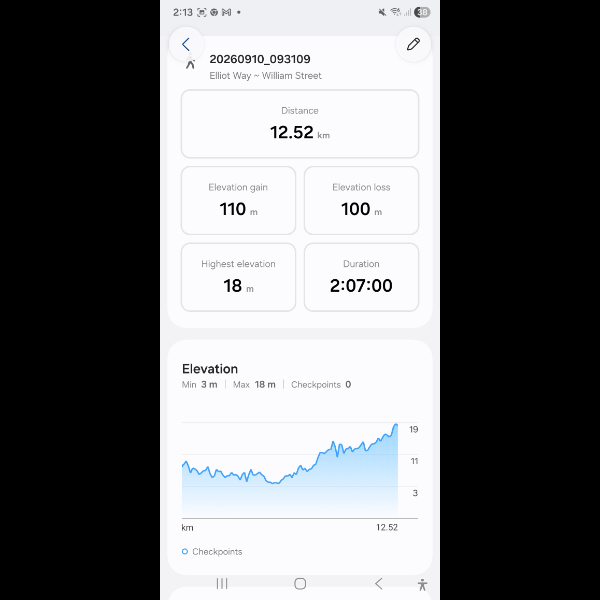Edit this route with the pencil icon
Screen dimensions: 600x600
point(413,44)
